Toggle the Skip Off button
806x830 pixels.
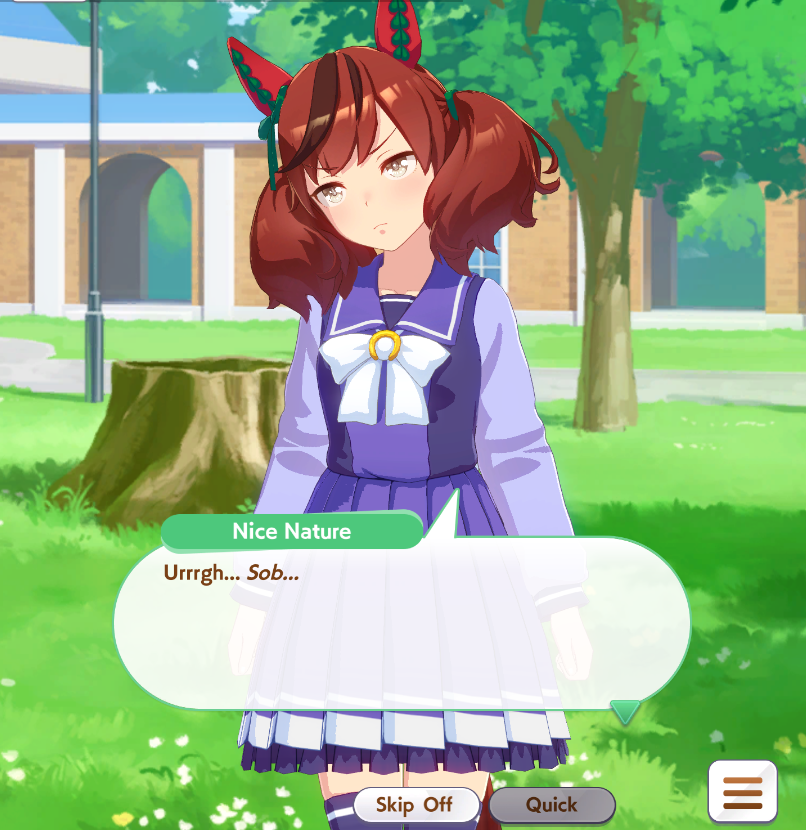point(414,804)
